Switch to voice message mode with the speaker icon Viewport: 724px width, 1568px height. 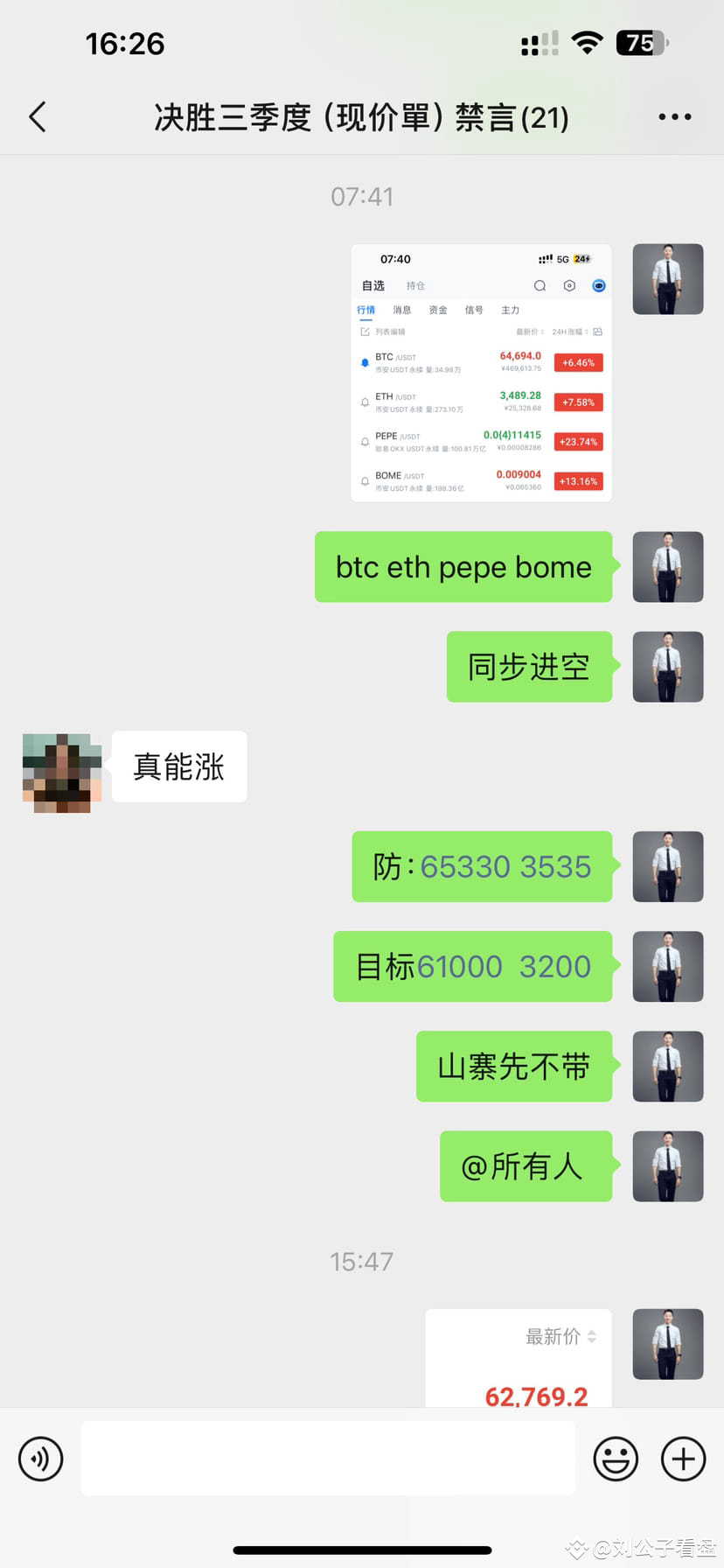click(40, 1459)
